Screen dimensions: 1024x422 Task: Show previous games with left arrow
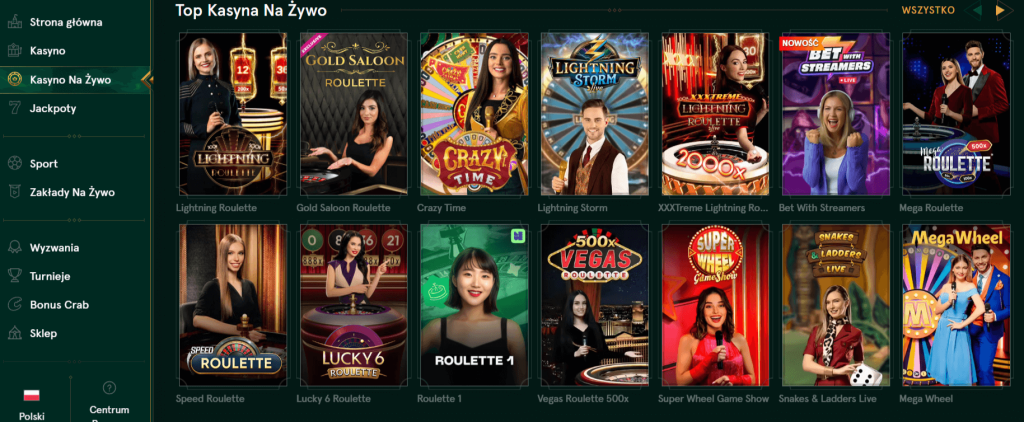(x=976, y=10)
